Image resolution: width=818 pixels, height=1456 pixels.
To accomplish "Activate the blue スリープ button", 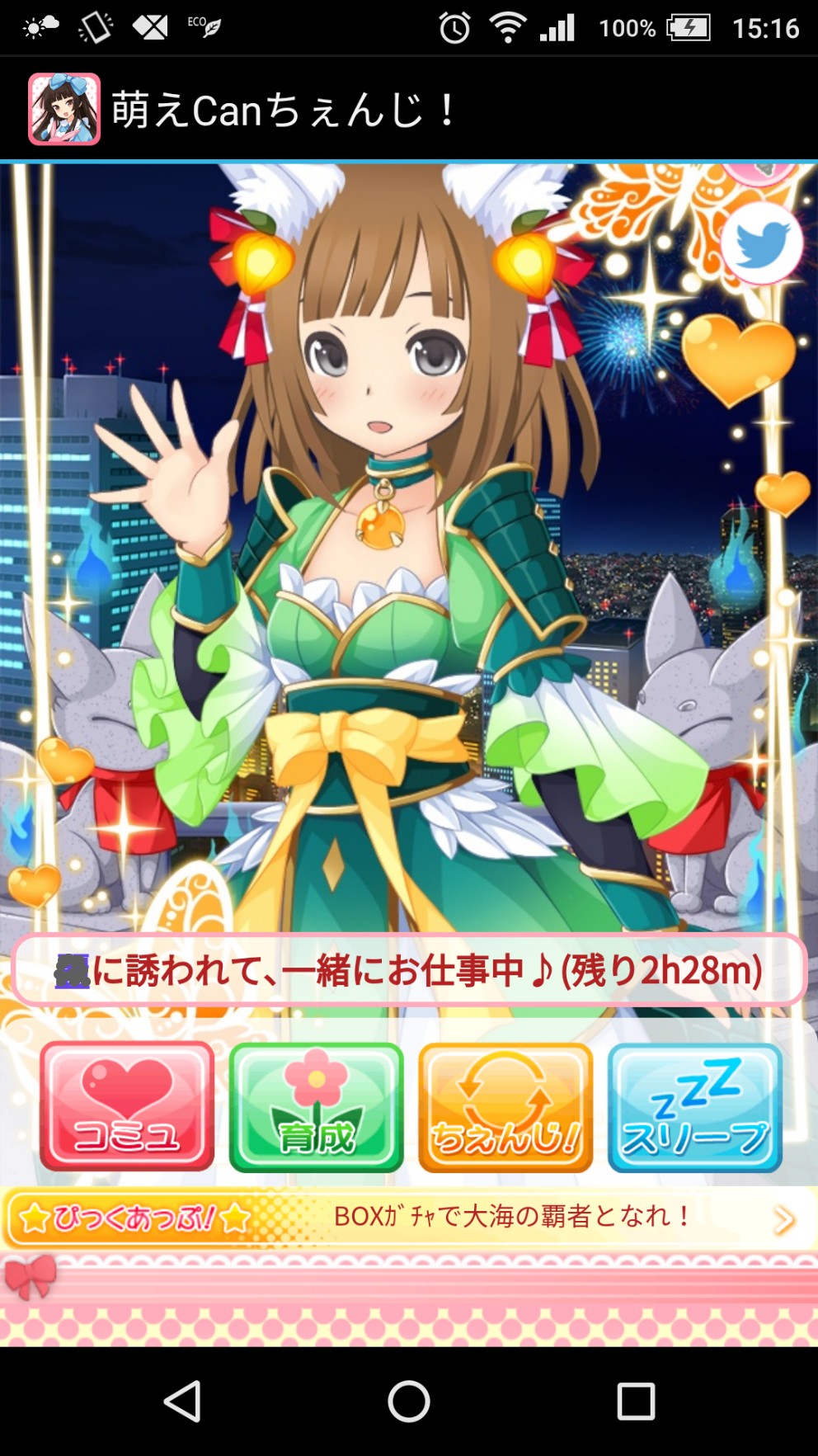I will point(695,1107).
